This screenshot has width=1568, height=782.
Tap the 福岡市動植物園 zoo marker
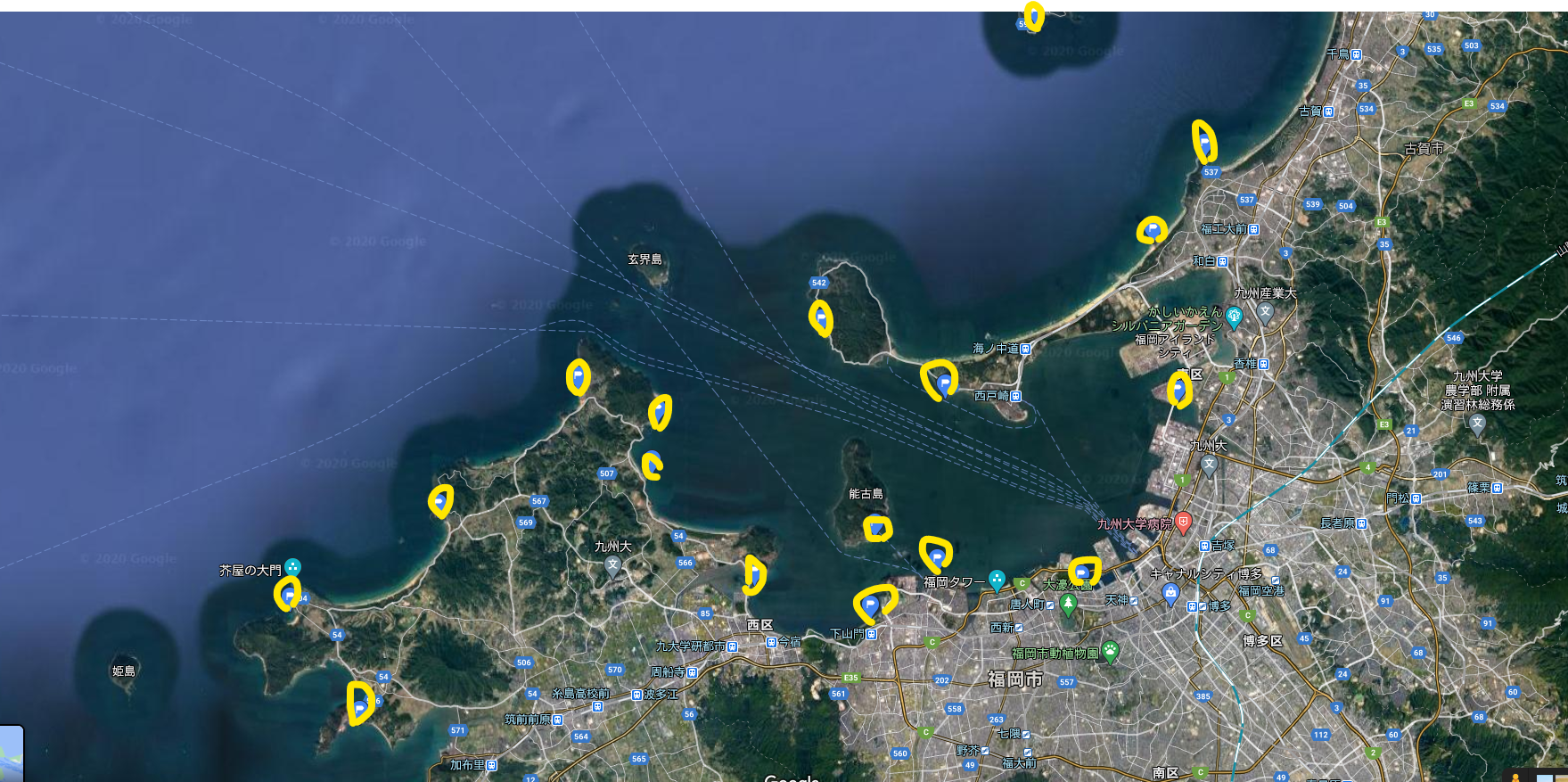1110,652
